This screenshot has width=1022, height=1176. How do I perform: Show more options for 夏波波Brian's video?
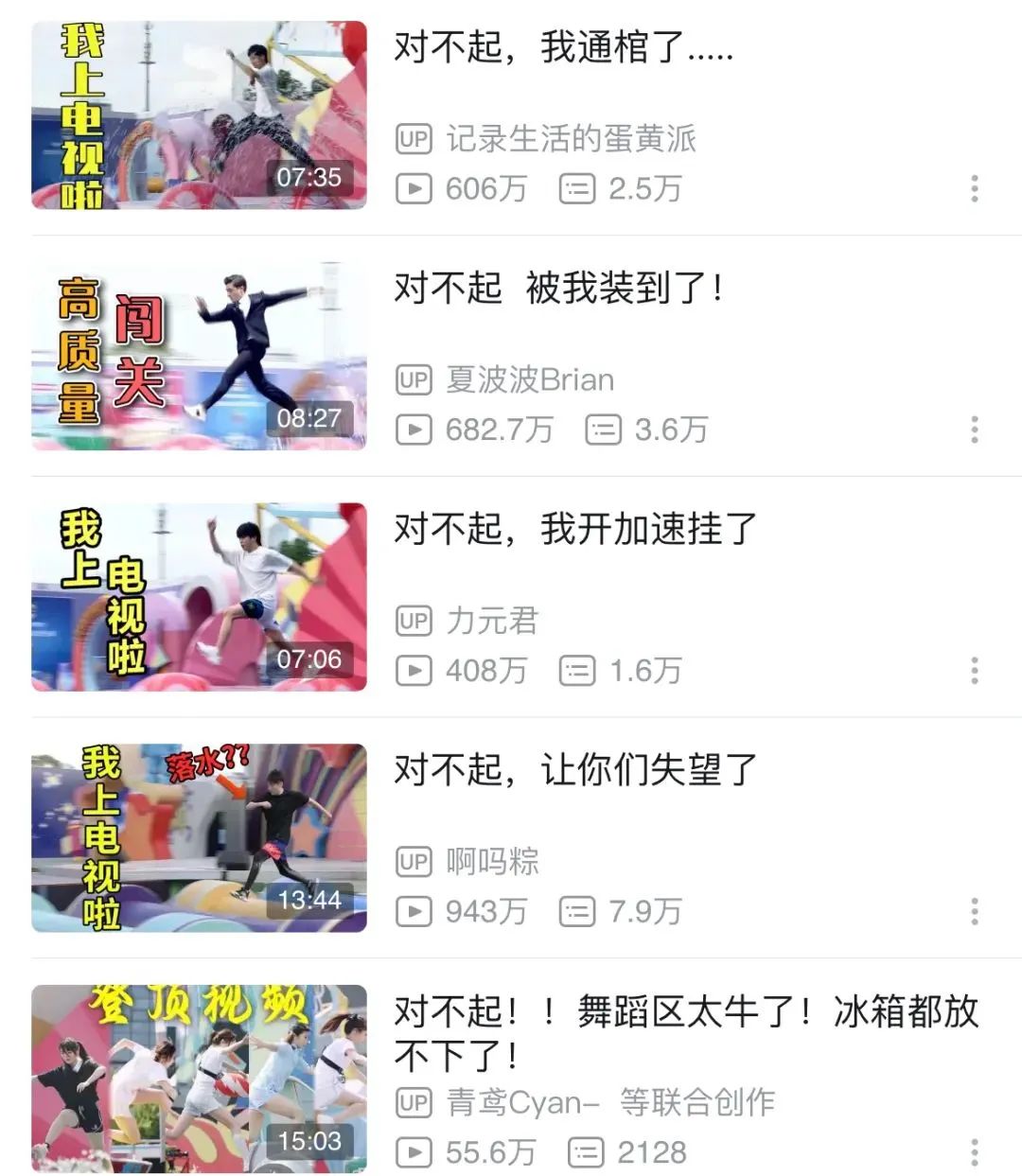tap(974, 430)
